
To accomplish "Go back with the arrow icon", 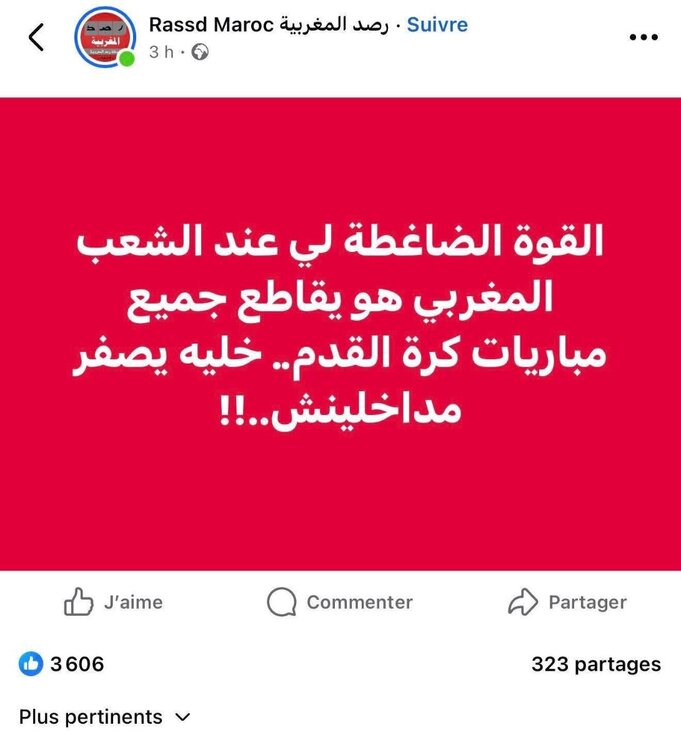I will 36,37.
